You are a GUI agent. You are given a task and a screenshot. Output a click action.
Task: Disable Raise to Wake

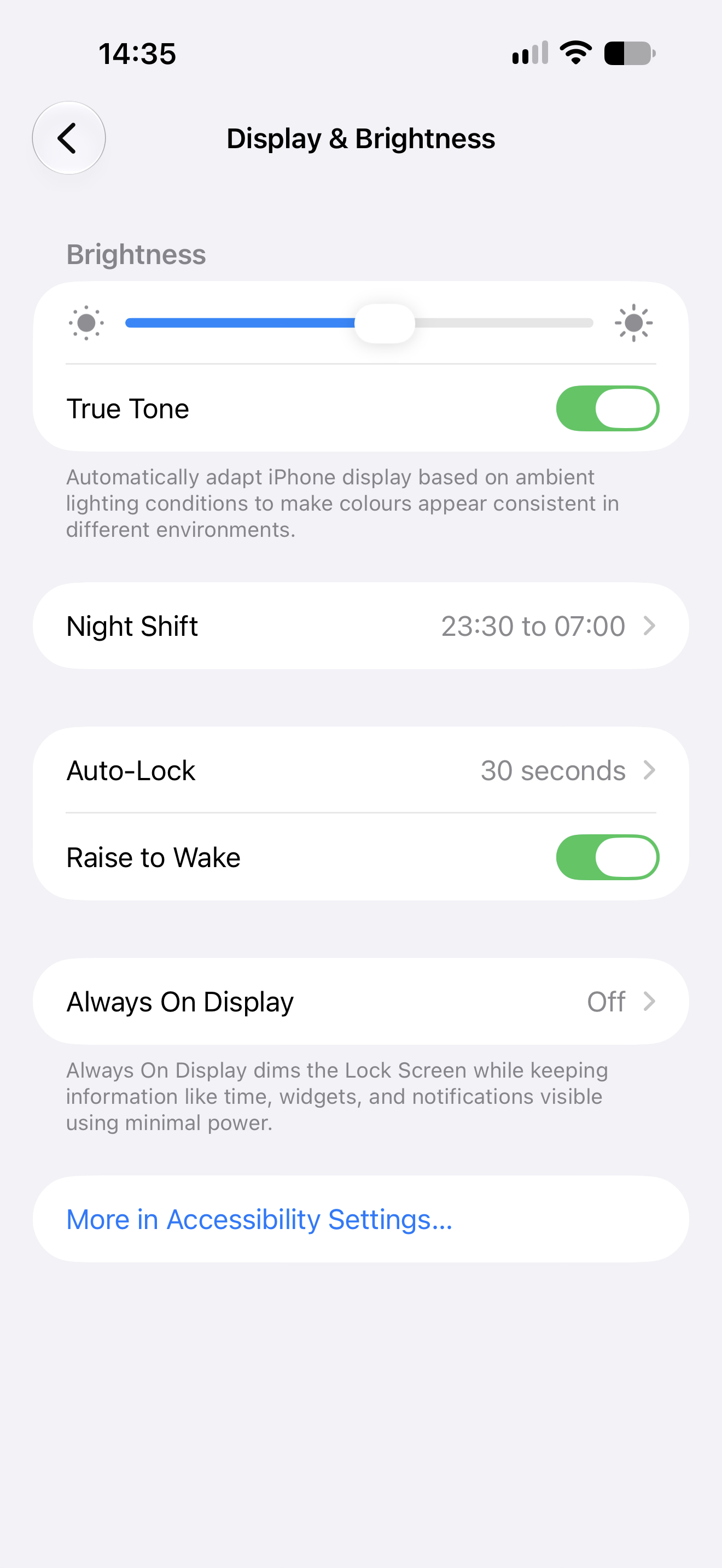608,857
